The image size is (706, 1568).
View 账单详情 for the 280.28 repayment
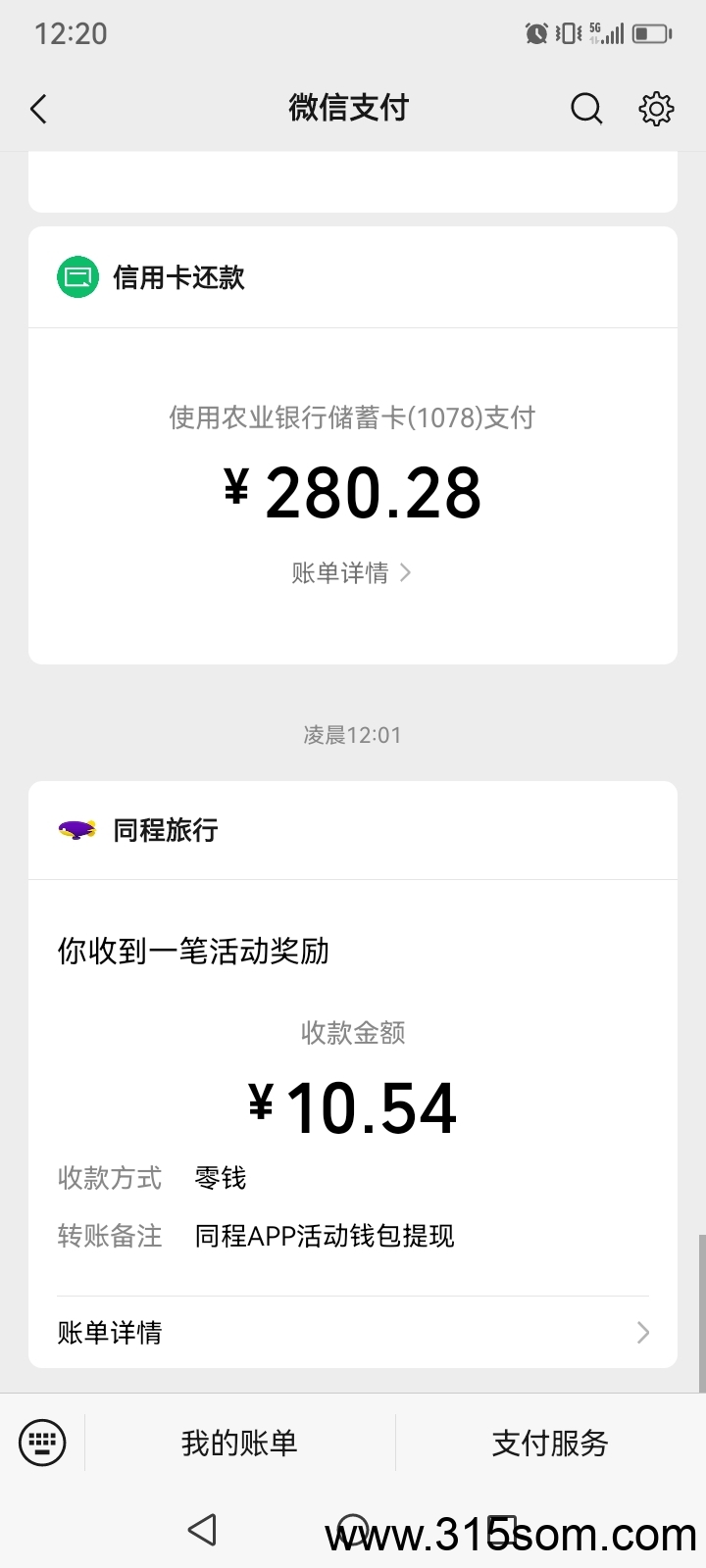(352, 573)
